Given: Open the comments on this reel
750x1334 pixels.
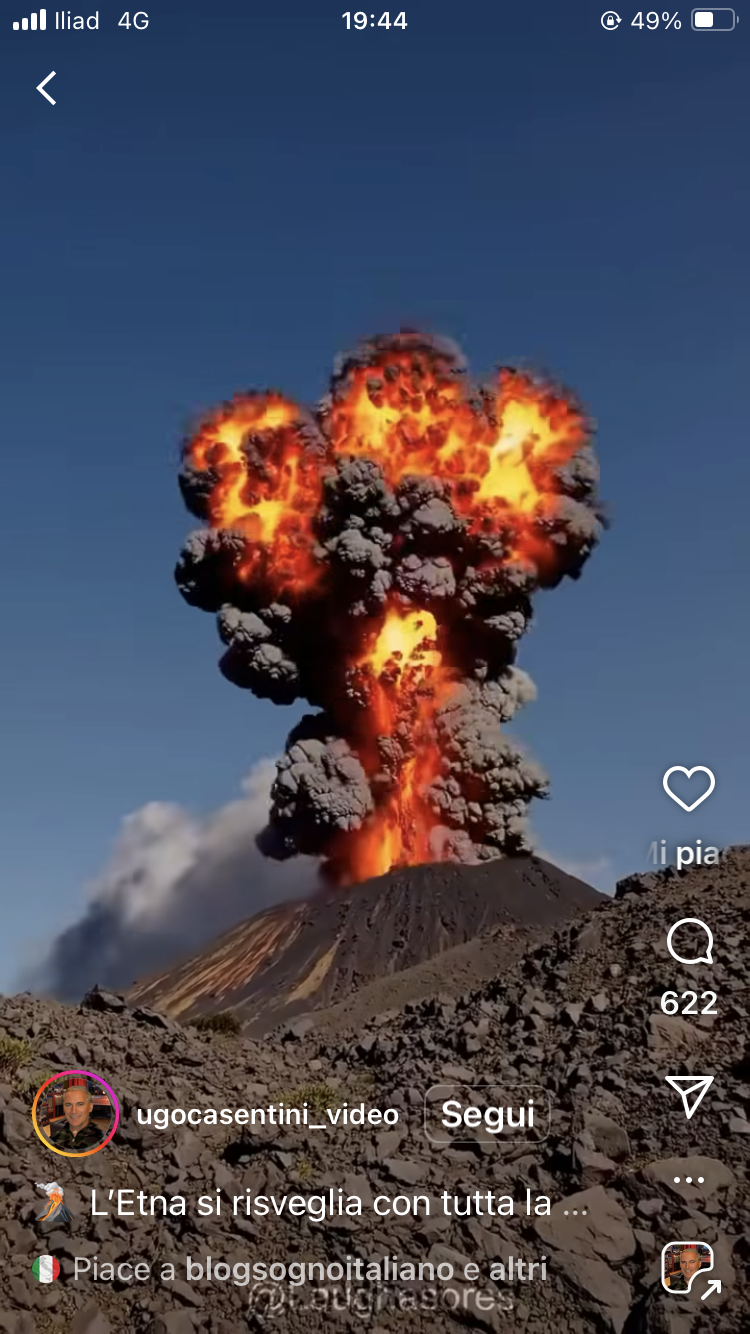Looking at the screenshot, I should coord(689,942).
